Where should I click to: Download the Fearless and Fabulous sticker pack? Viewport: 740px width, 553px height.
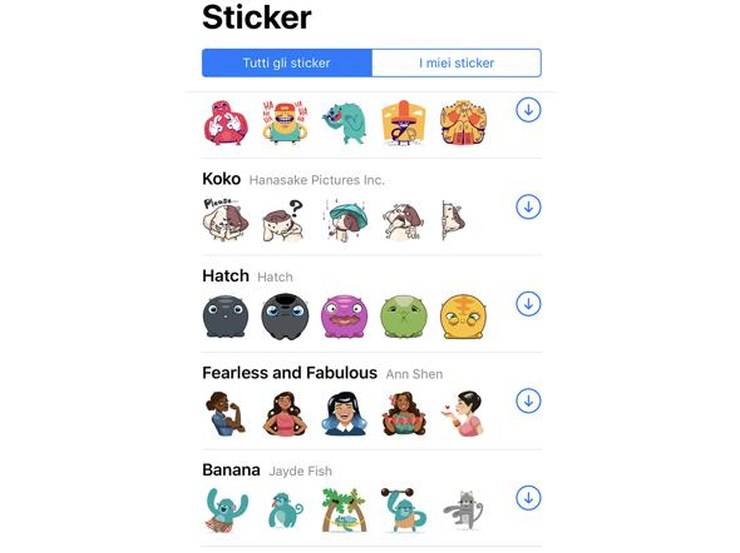(x=528, y=400)
